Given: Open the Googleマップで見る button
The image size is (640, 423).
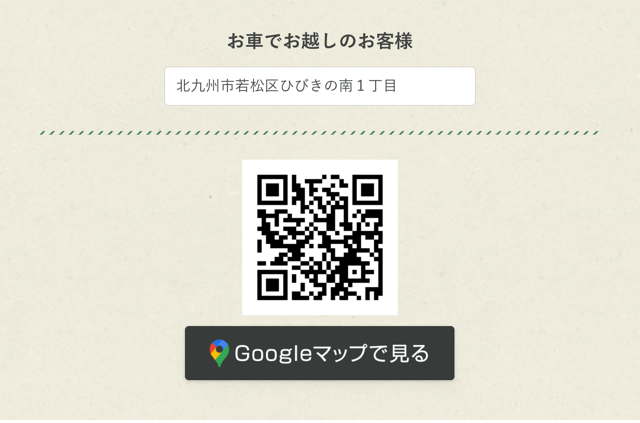Looking at the screenshot, I should 319,353.
